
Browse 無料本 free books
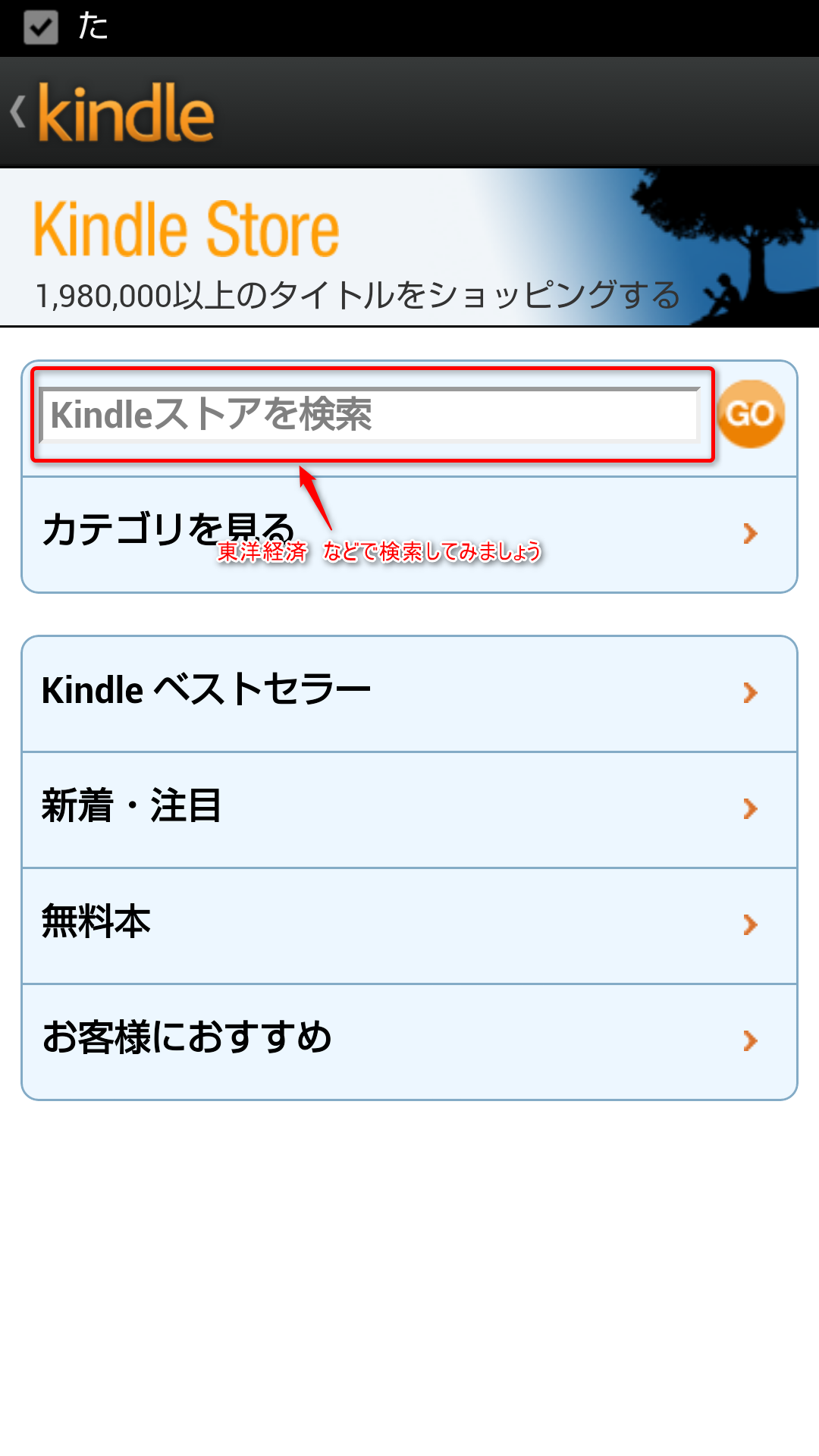click(x=409, y=925)
